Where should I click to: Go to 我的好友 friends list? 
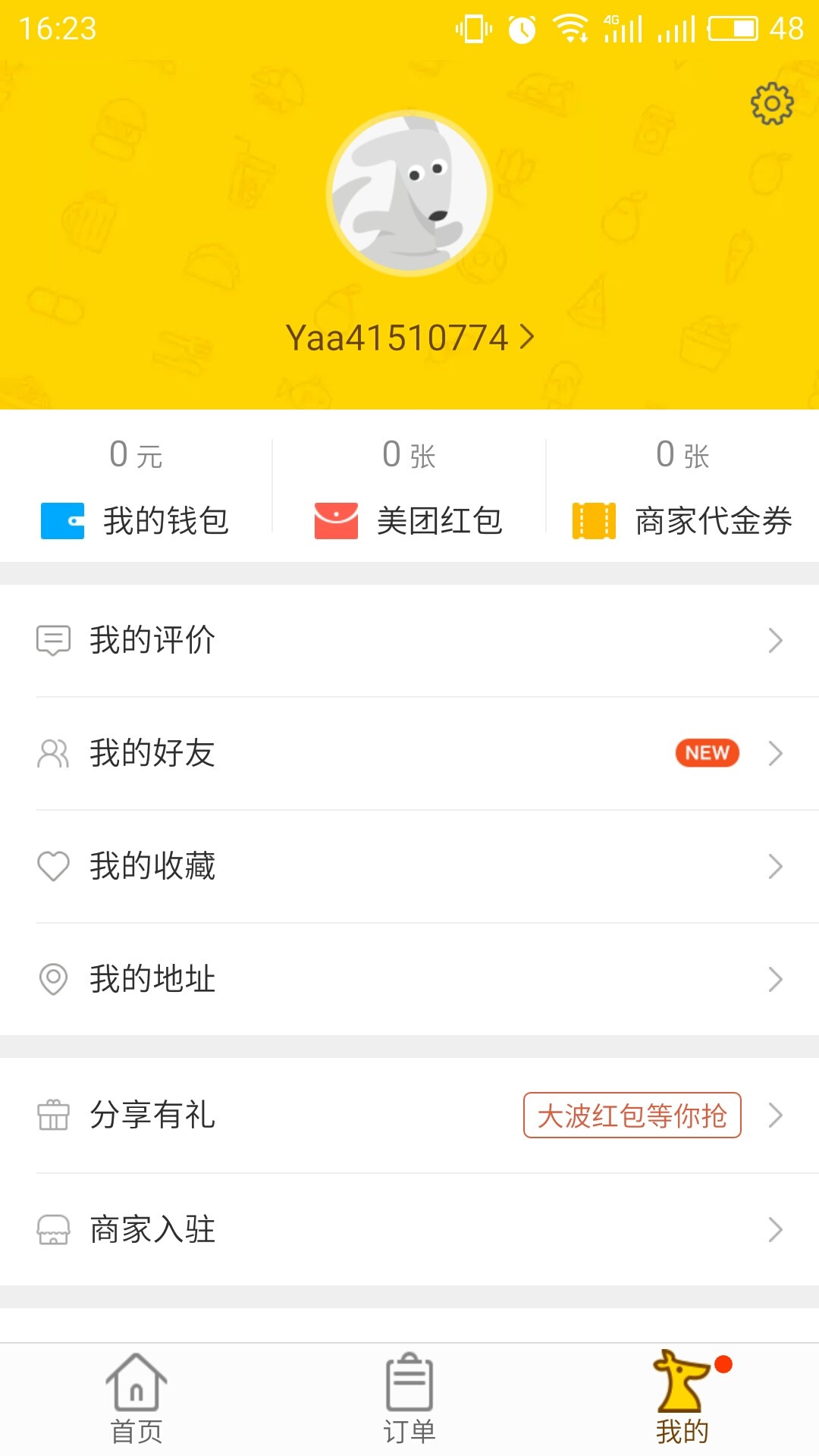click(409, 753)
